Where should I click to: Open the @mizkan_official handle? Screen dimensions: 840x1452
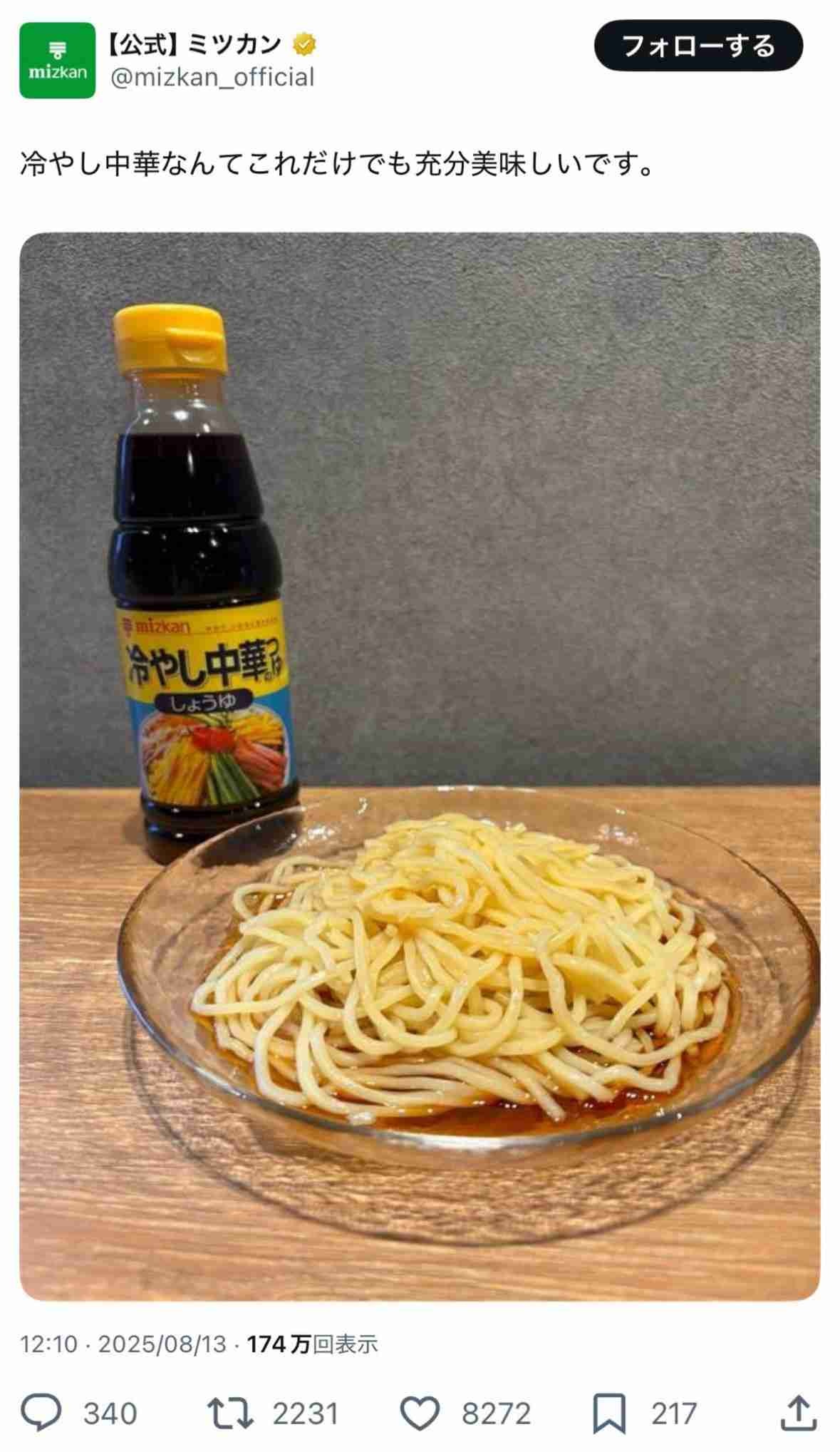point(212,77)
